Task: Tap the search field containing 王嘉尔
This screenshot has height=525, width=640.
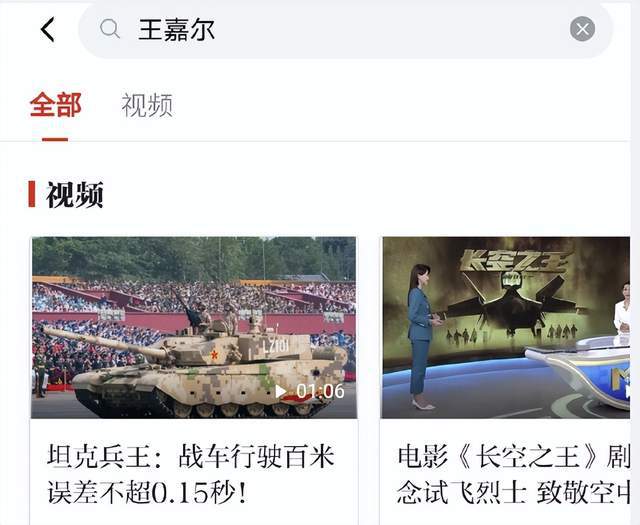Action: [340, 30]
